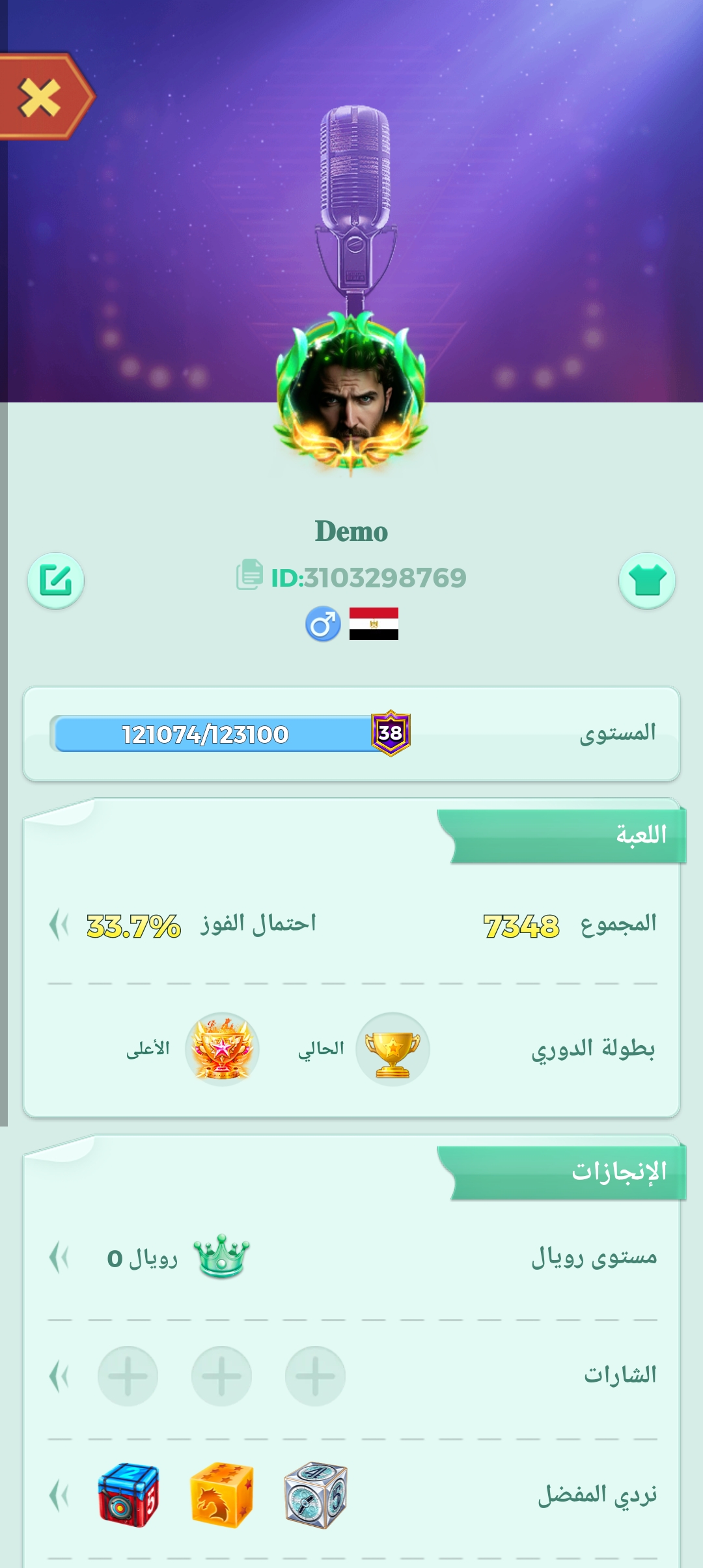
Task: Open the Royal level row
Action: (x=59, y=1257)
